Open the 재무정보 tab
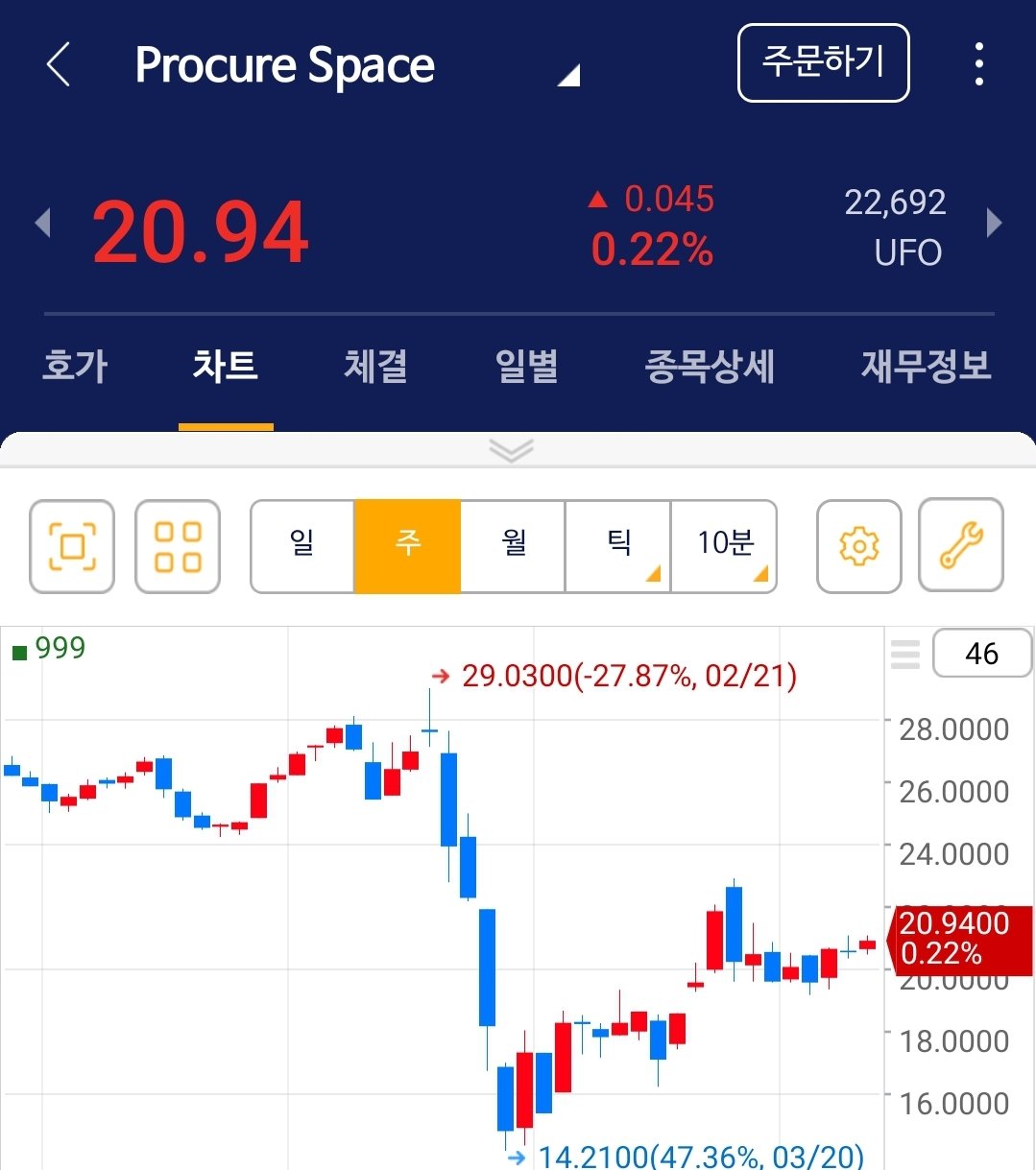The height and width of the screenshot is (1170, 1036). (x=926, y=367)
